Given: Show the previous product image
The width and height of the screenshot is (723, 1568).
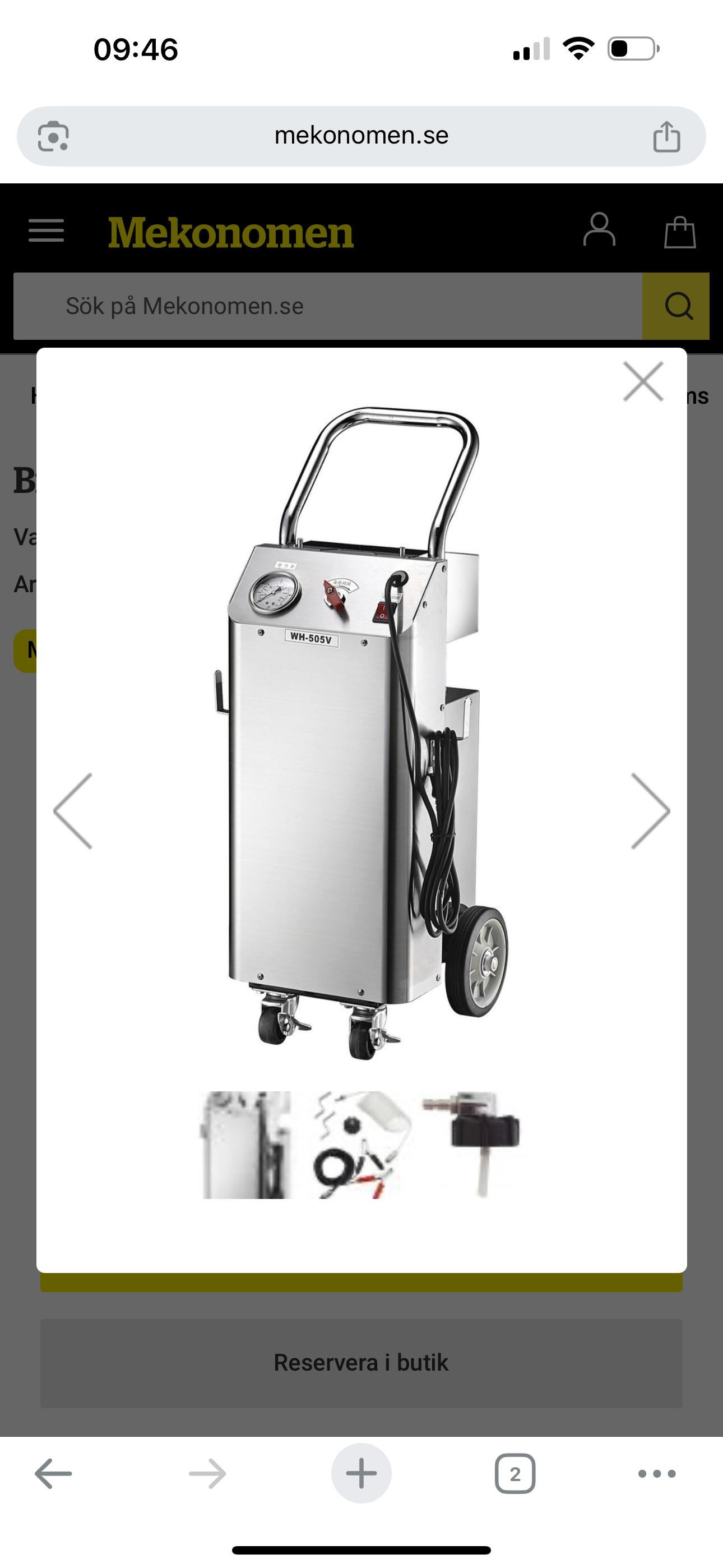Looking at the screenshot, I should point(73,811).
